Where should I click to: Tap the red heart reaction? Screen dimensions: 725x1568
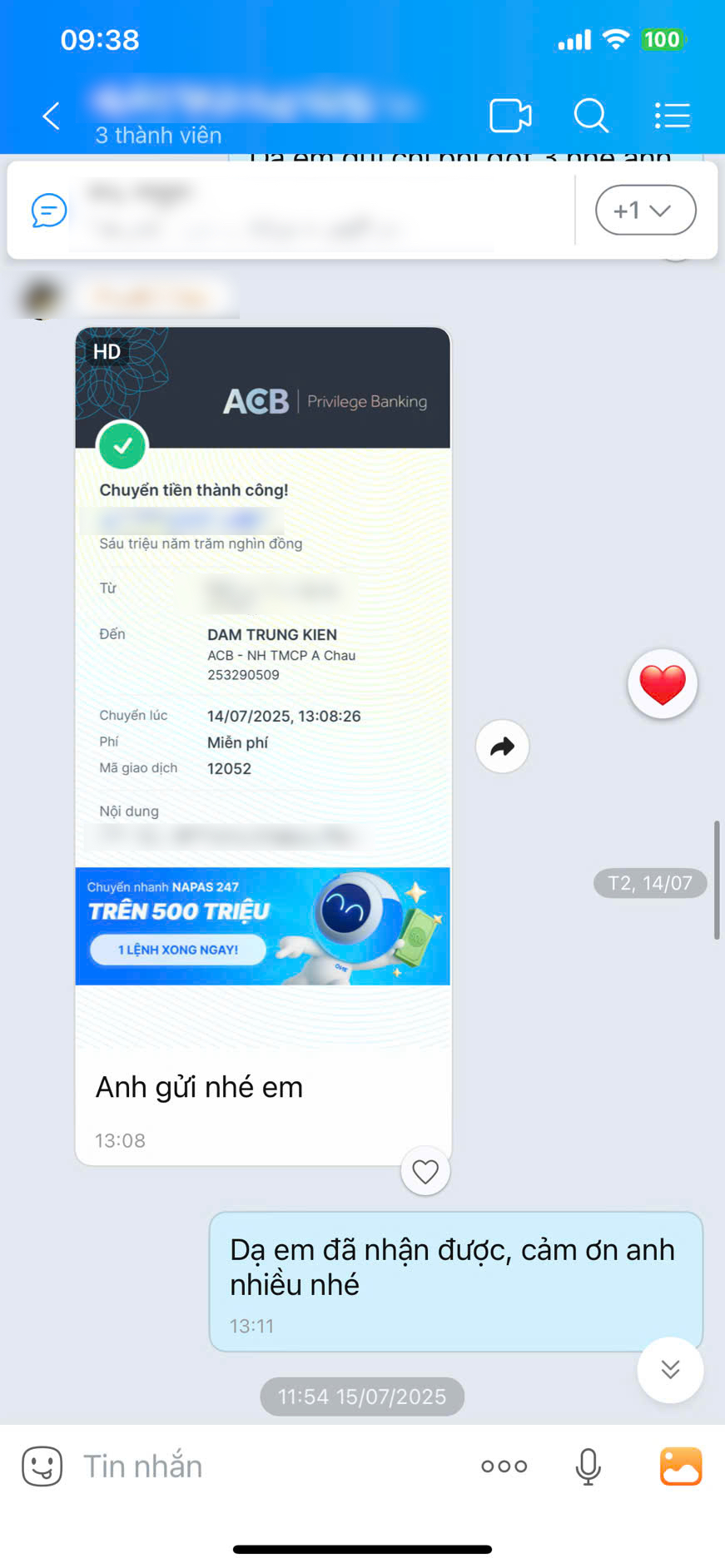coord(663,684)
